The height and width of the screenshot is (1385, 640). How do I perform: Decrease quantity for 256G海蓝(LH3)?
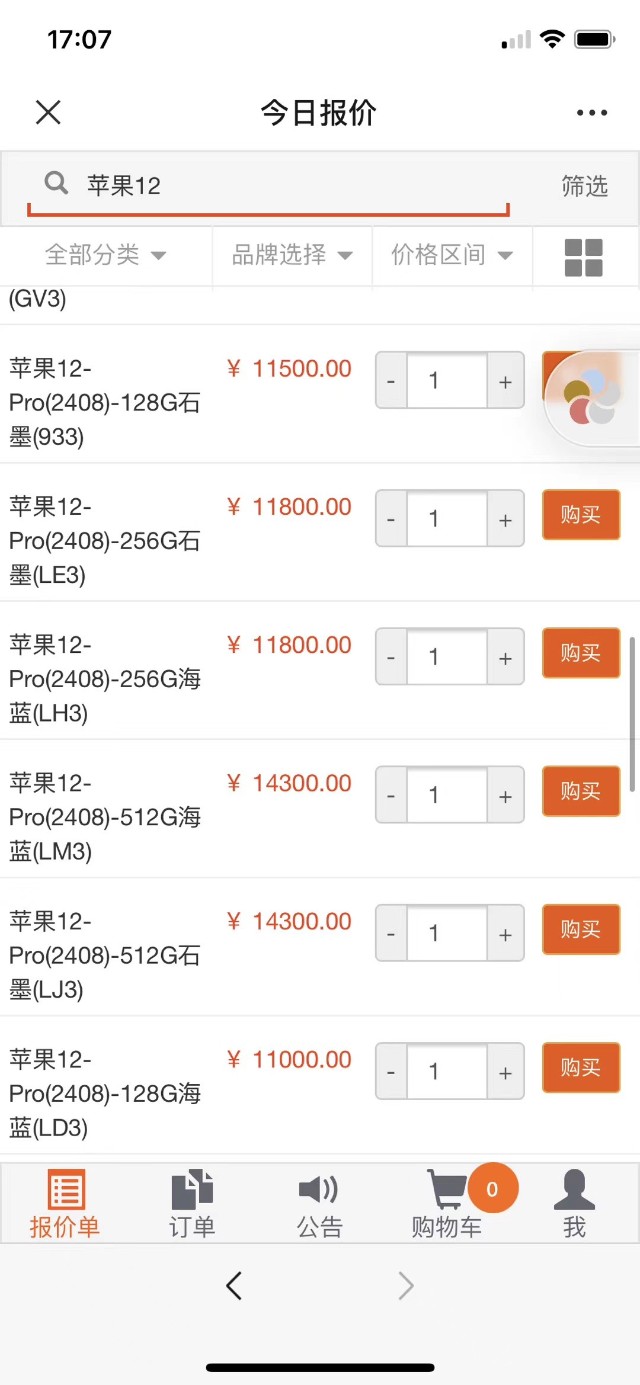391,657
